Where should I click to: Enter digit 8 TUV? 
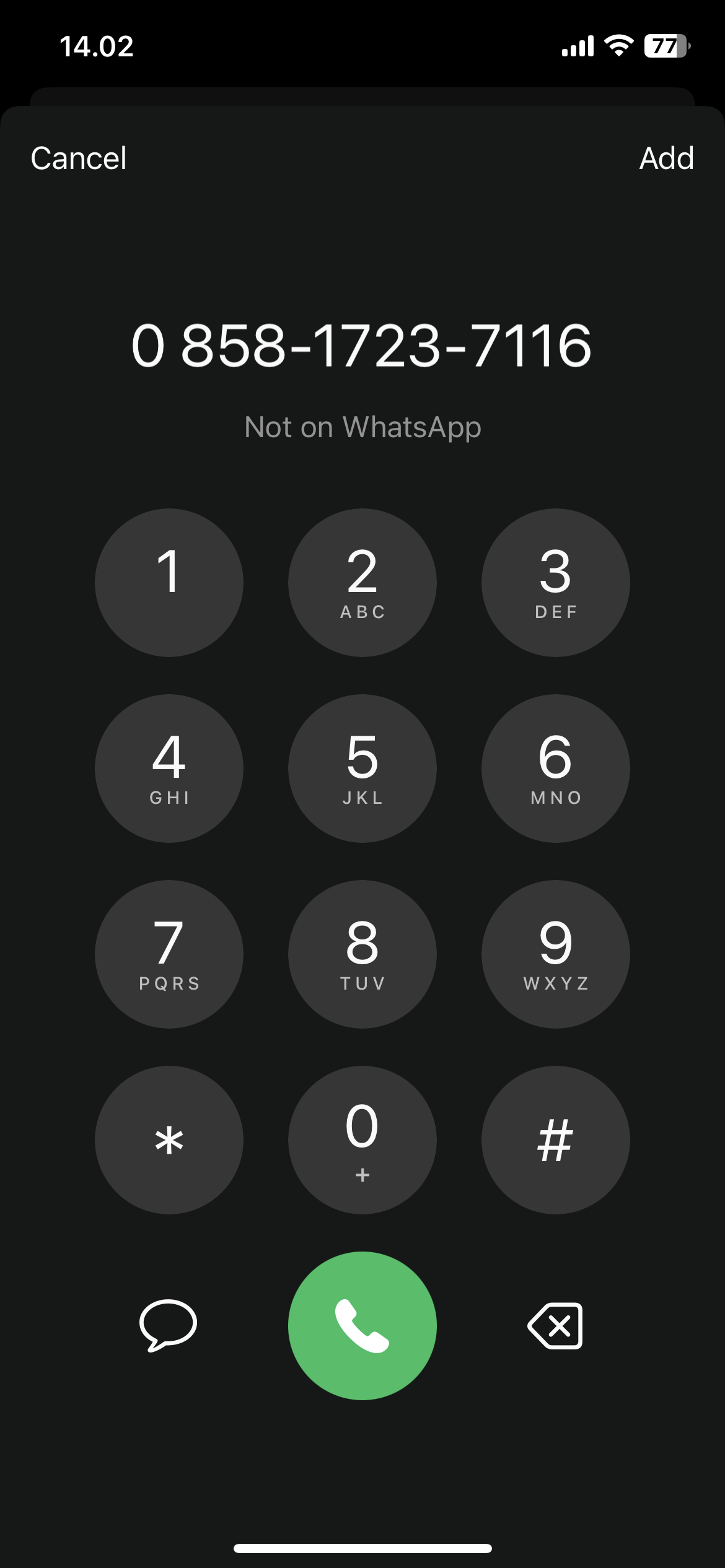[362, 954]
